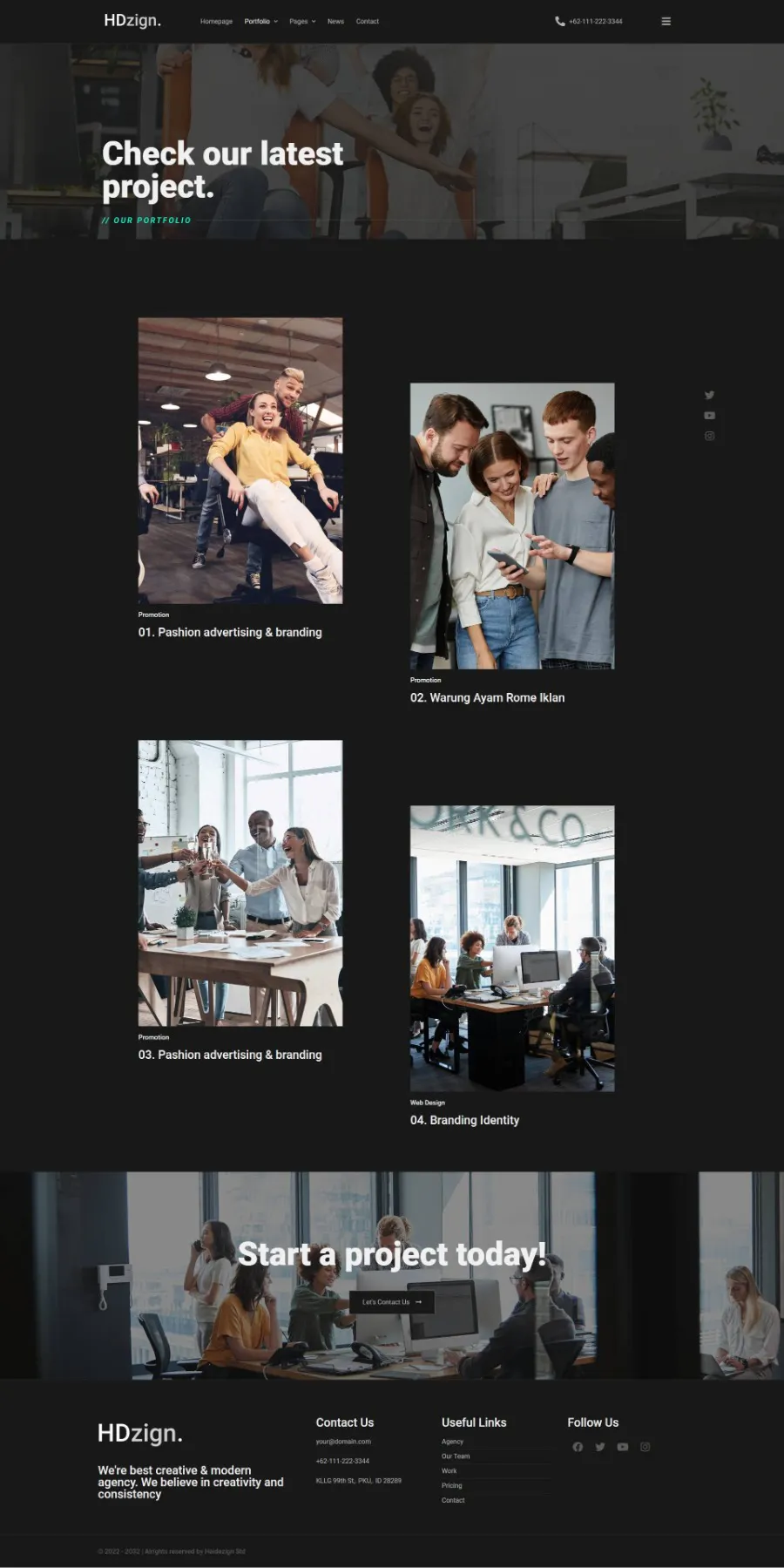
Task: Expand the Pages dropdown menu
Action: click(302, 21)
